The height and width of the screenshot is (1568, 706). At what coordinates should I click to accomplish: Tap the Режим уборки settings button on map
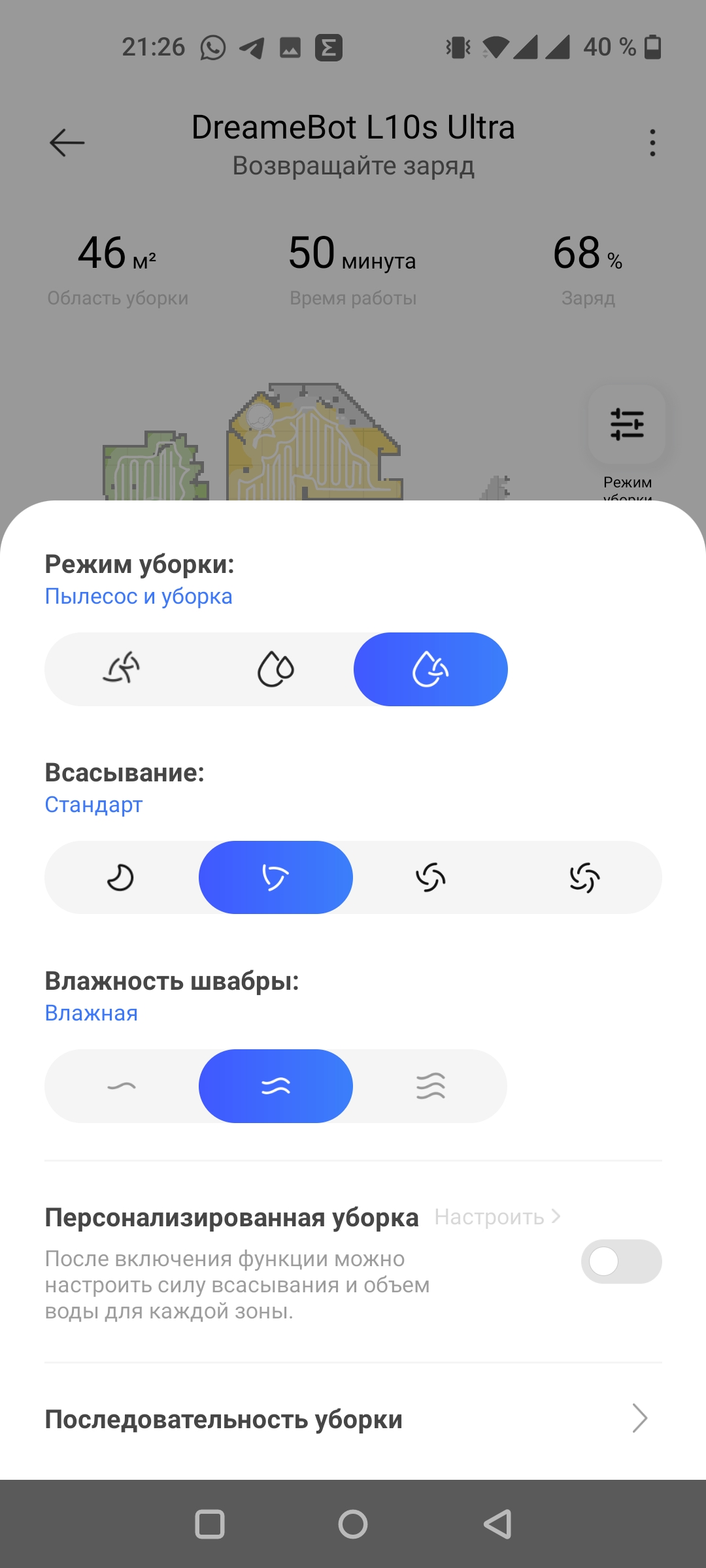pyautogui.click(x=626, y=425)
